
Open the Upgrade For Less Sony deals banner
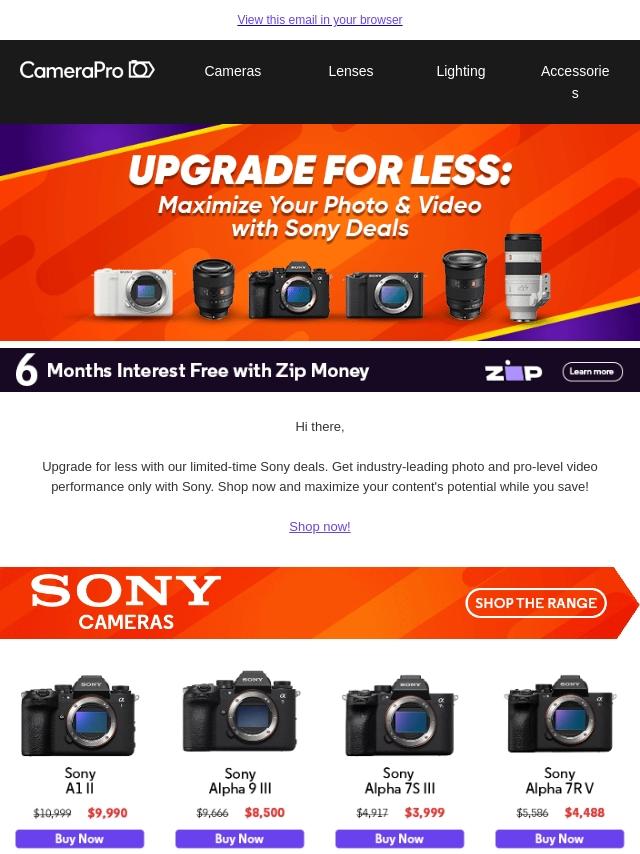tap(320, 232)
